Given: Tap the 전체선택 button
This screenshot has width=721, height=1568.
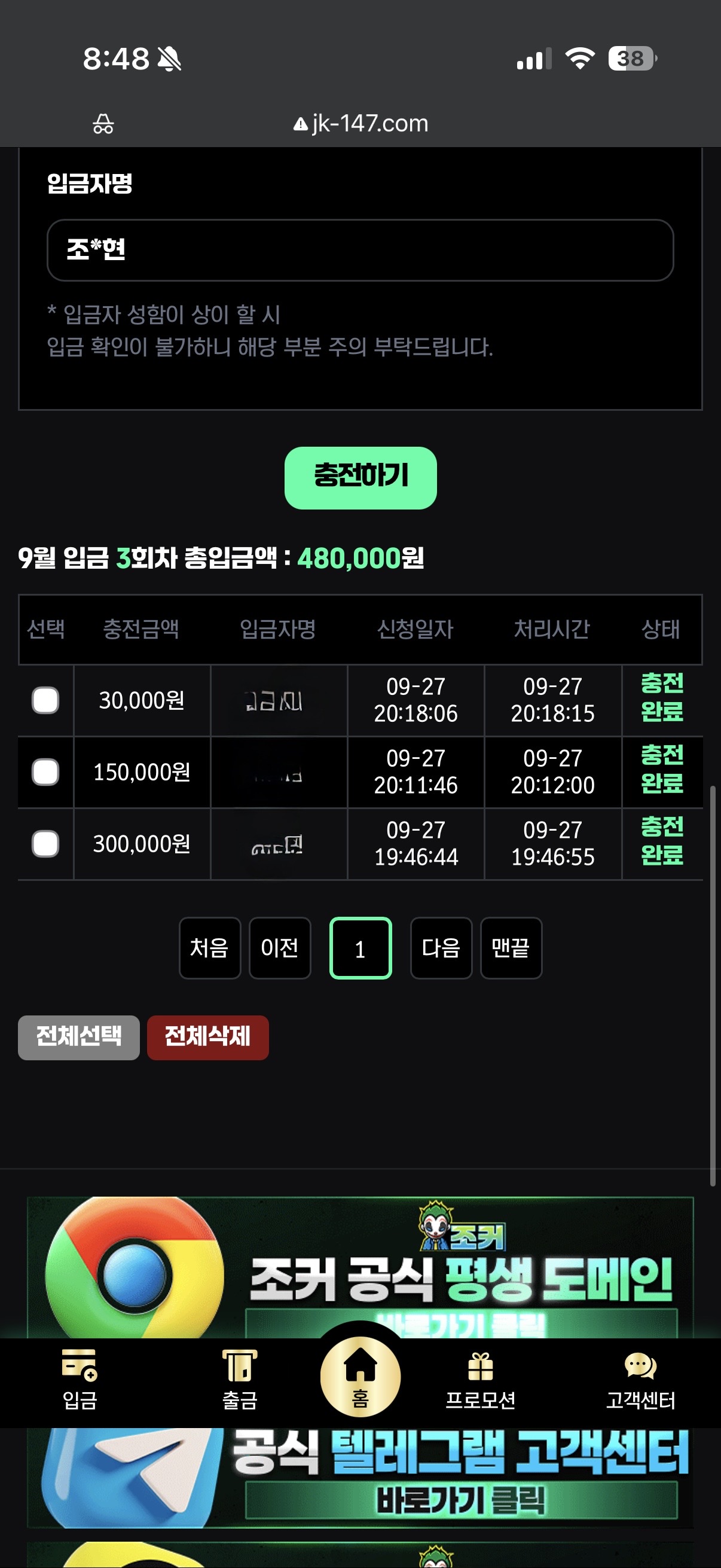Looking at the screenshot, I should coord(79,1037).
